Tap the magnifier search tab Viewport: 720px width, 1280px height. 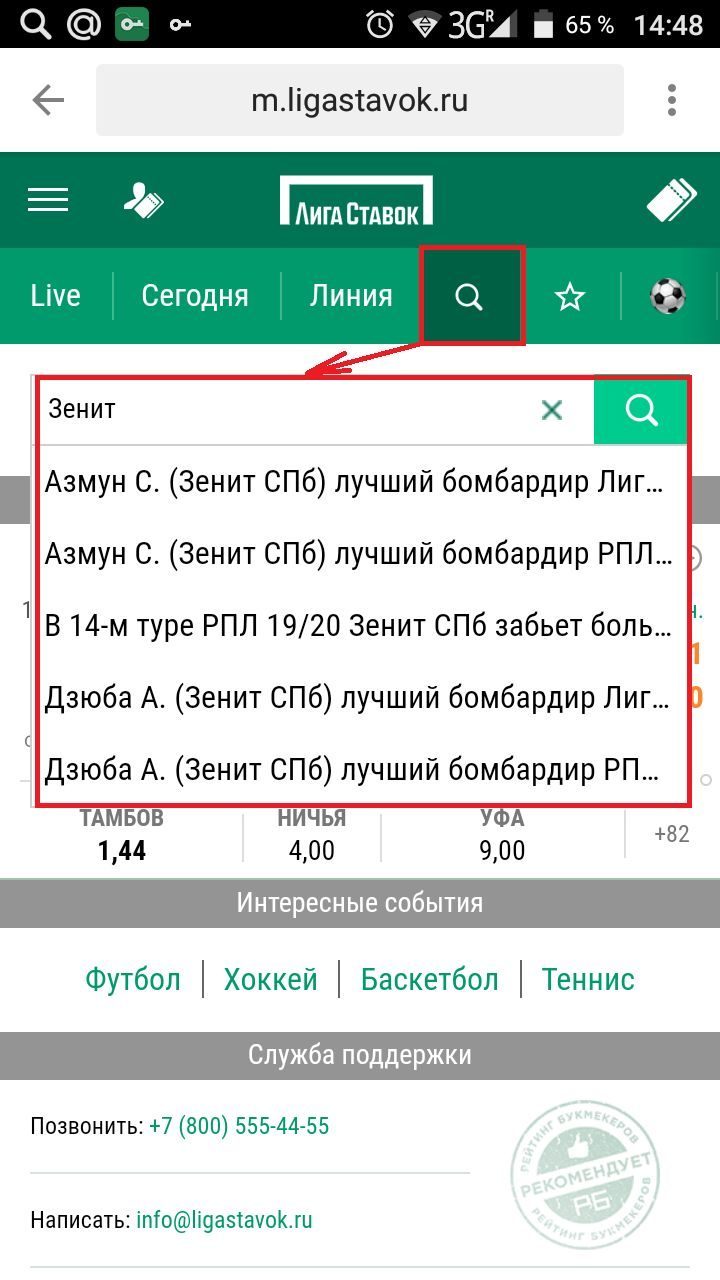coord(470,296)
